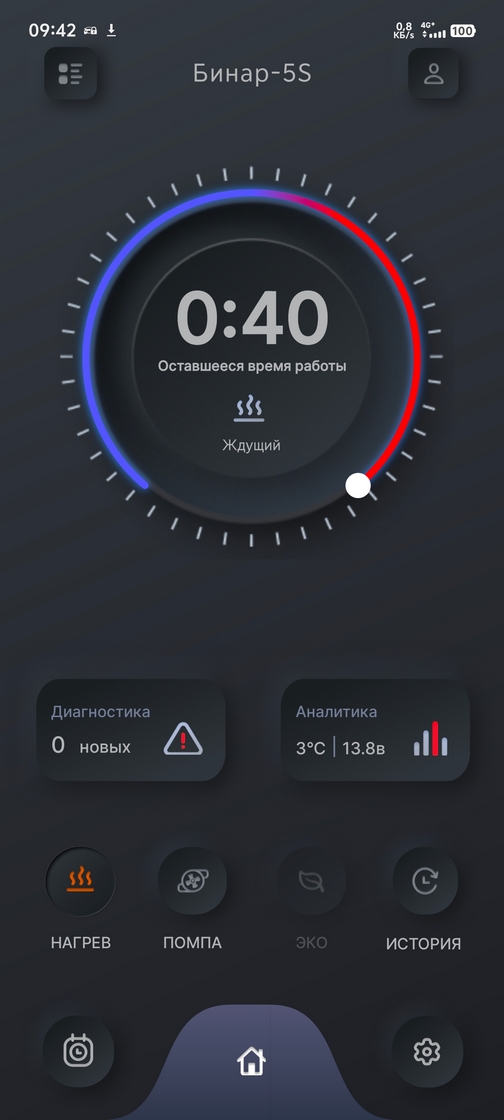
Task: Select the ПОМПА pump mode
Action: (193, 881)
